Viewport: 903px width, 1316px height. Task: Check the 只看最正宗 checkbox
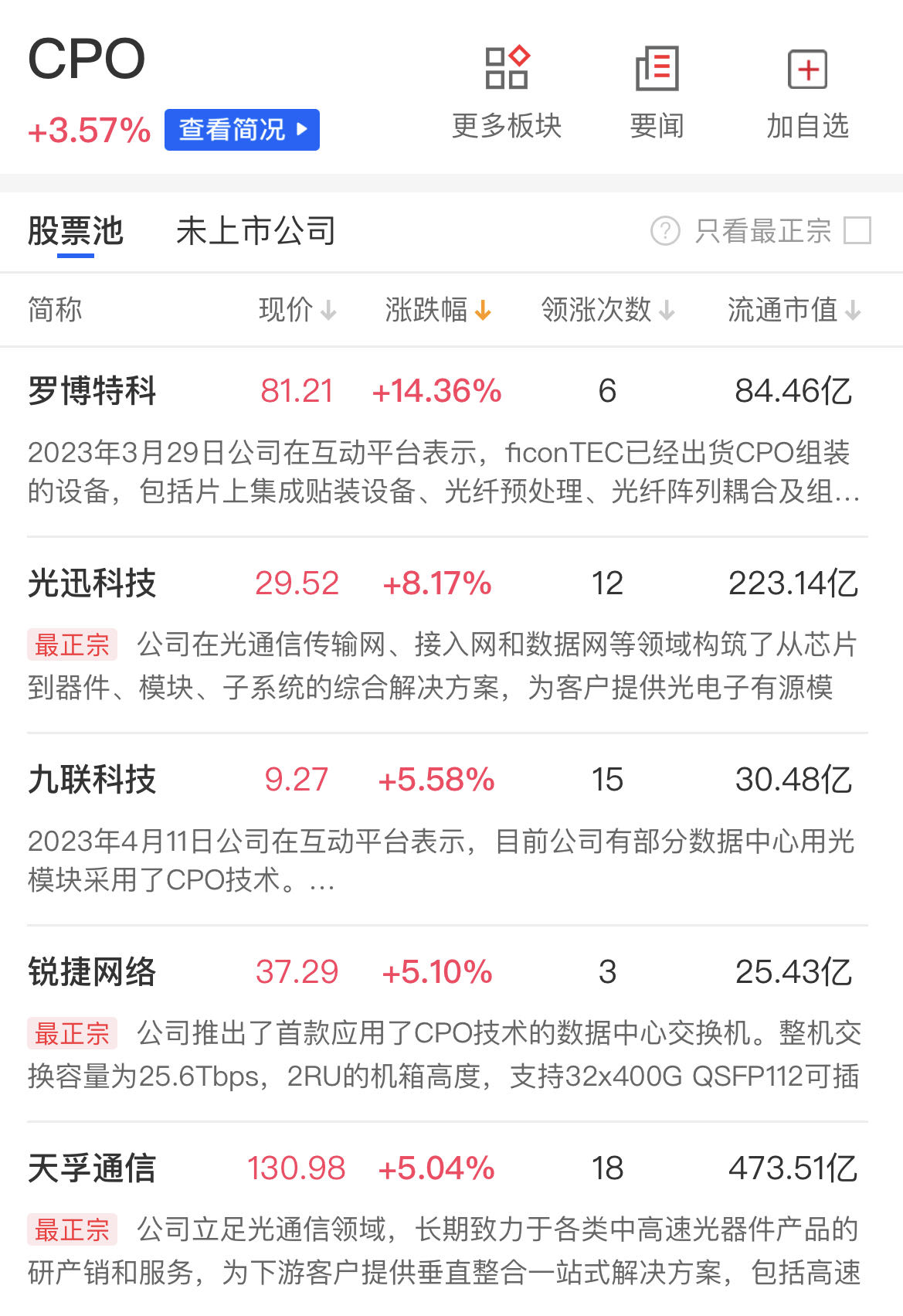click(857, 230)
